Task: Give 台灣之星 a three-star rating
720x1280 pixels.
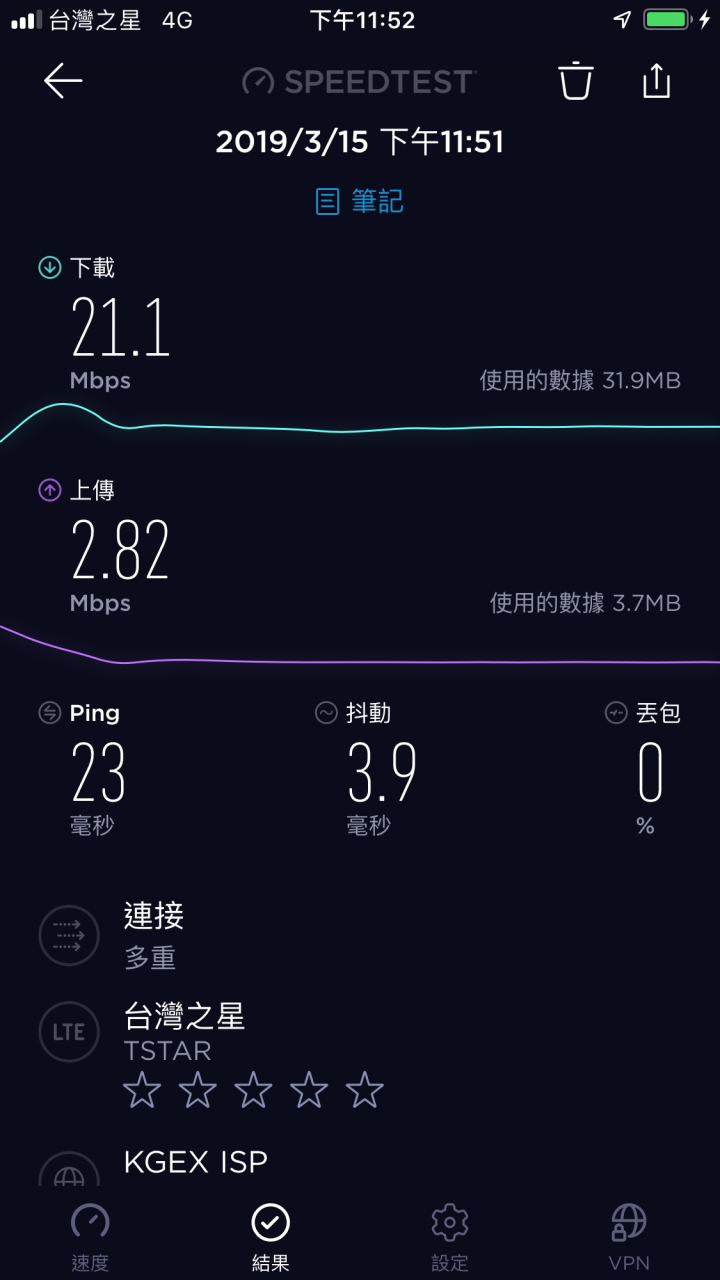Action: (x=253, y=1090)
